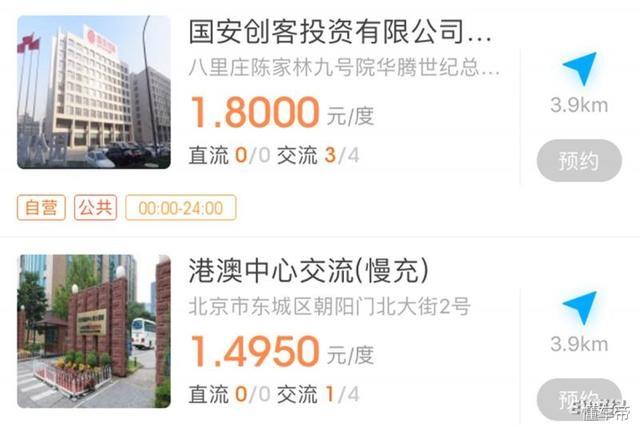Open the 港澳中心交流(慢充) station card
640x427 pixels.
point(308,270)
